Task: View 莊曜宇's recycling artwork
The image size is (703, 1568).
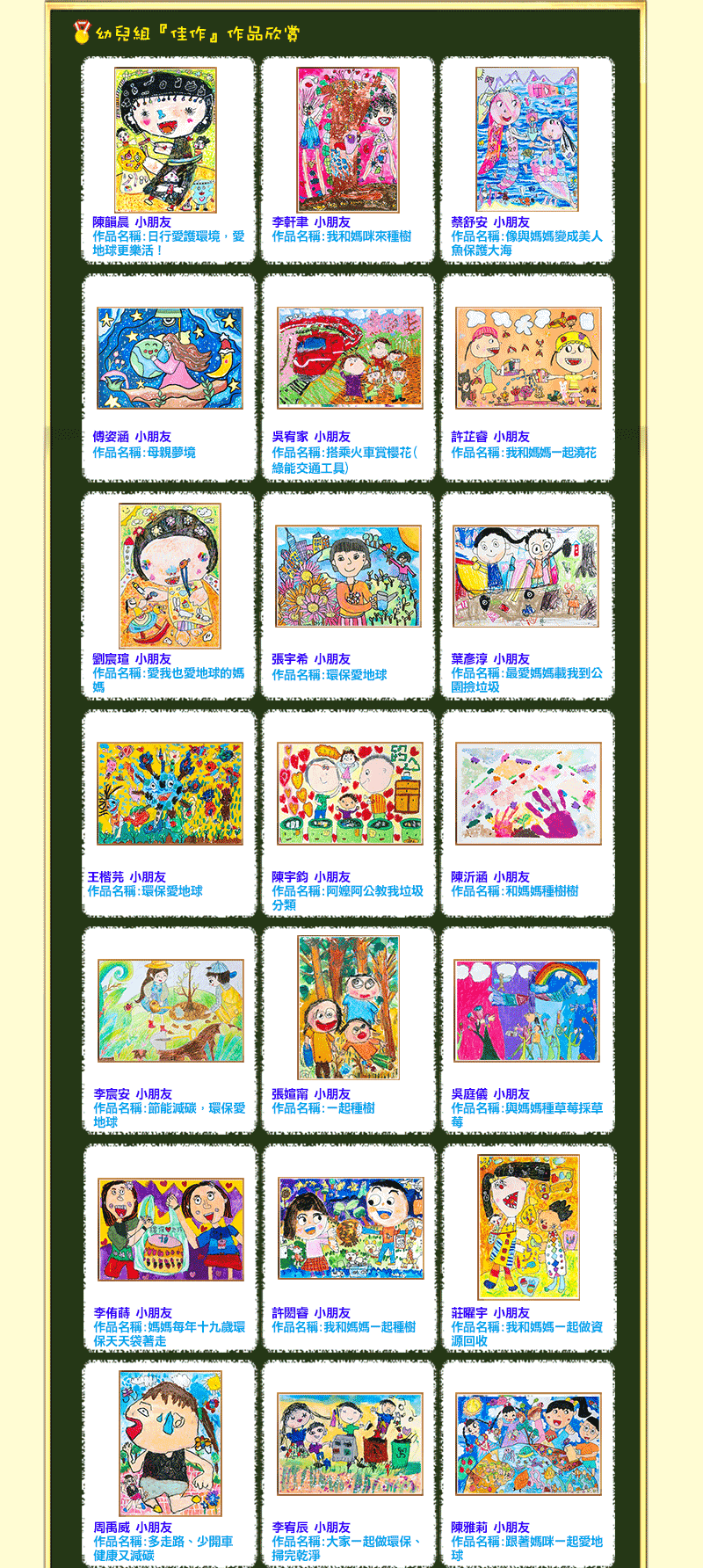Action: pos(528,1227)
